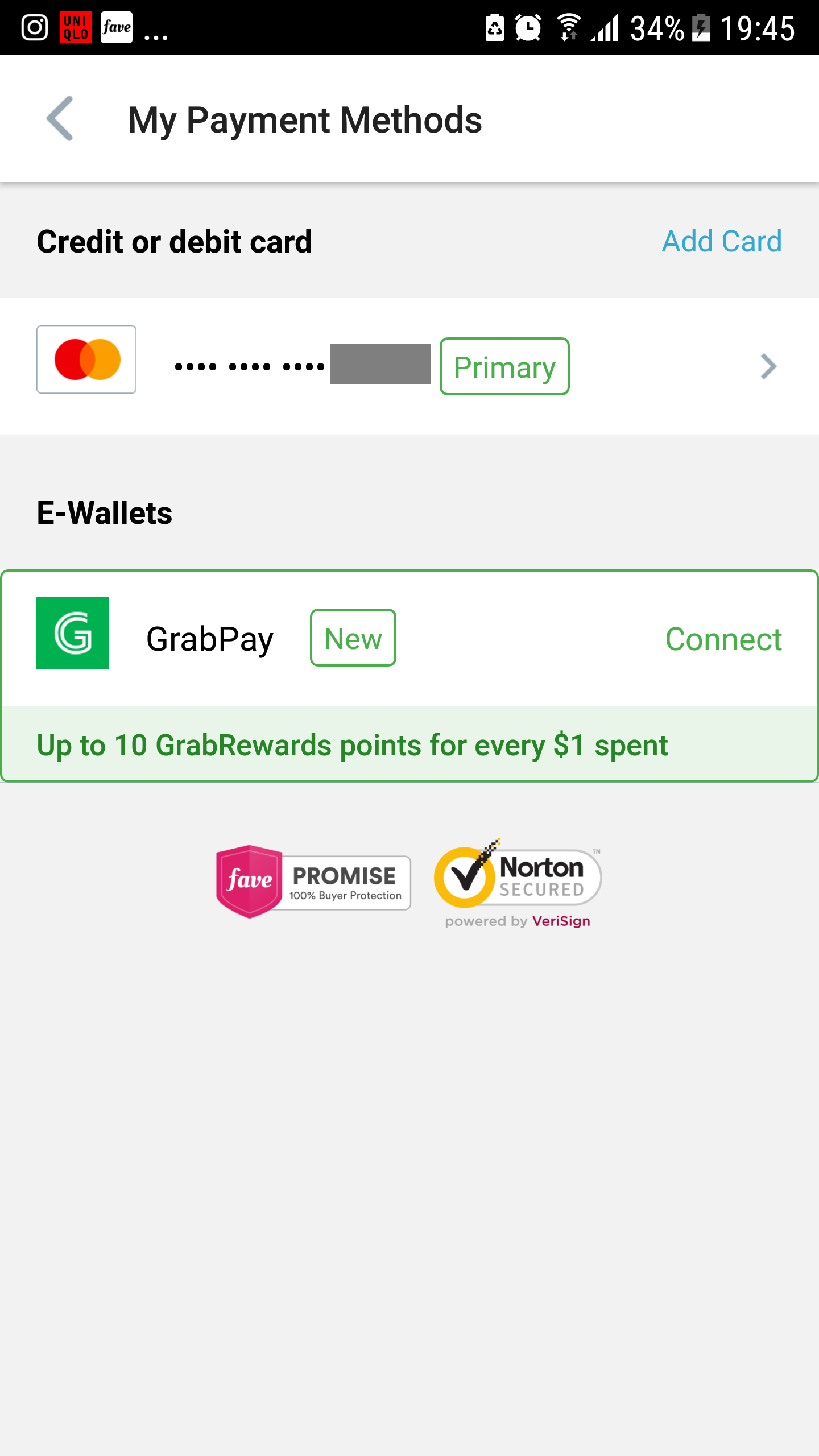Connect GrabPay e-wallet
Image resolution: width=819 pixels, height=1456 pixels.
(723, 639)
